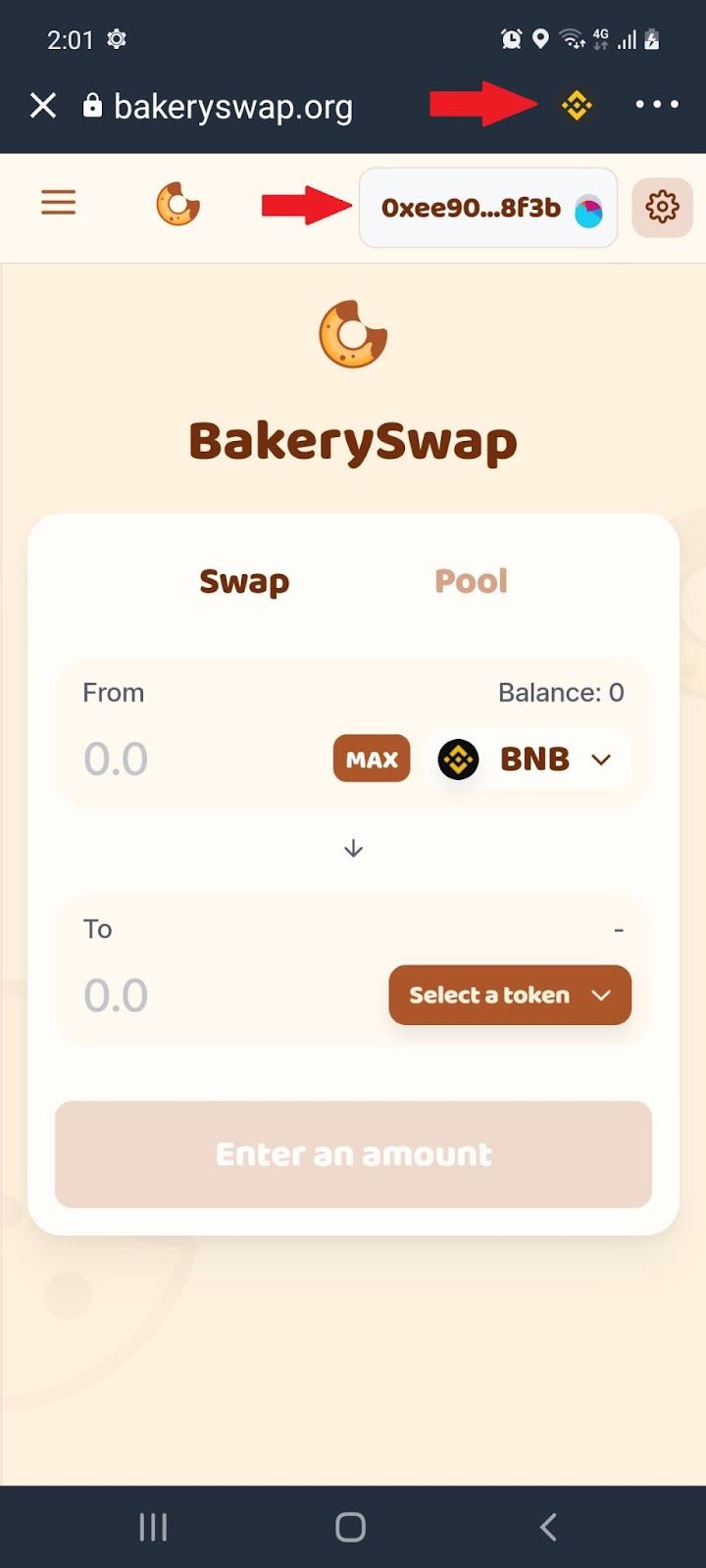Close the in-app browser tab
The width and height of the screenshot is (706, 1568).
coord(43,106)
